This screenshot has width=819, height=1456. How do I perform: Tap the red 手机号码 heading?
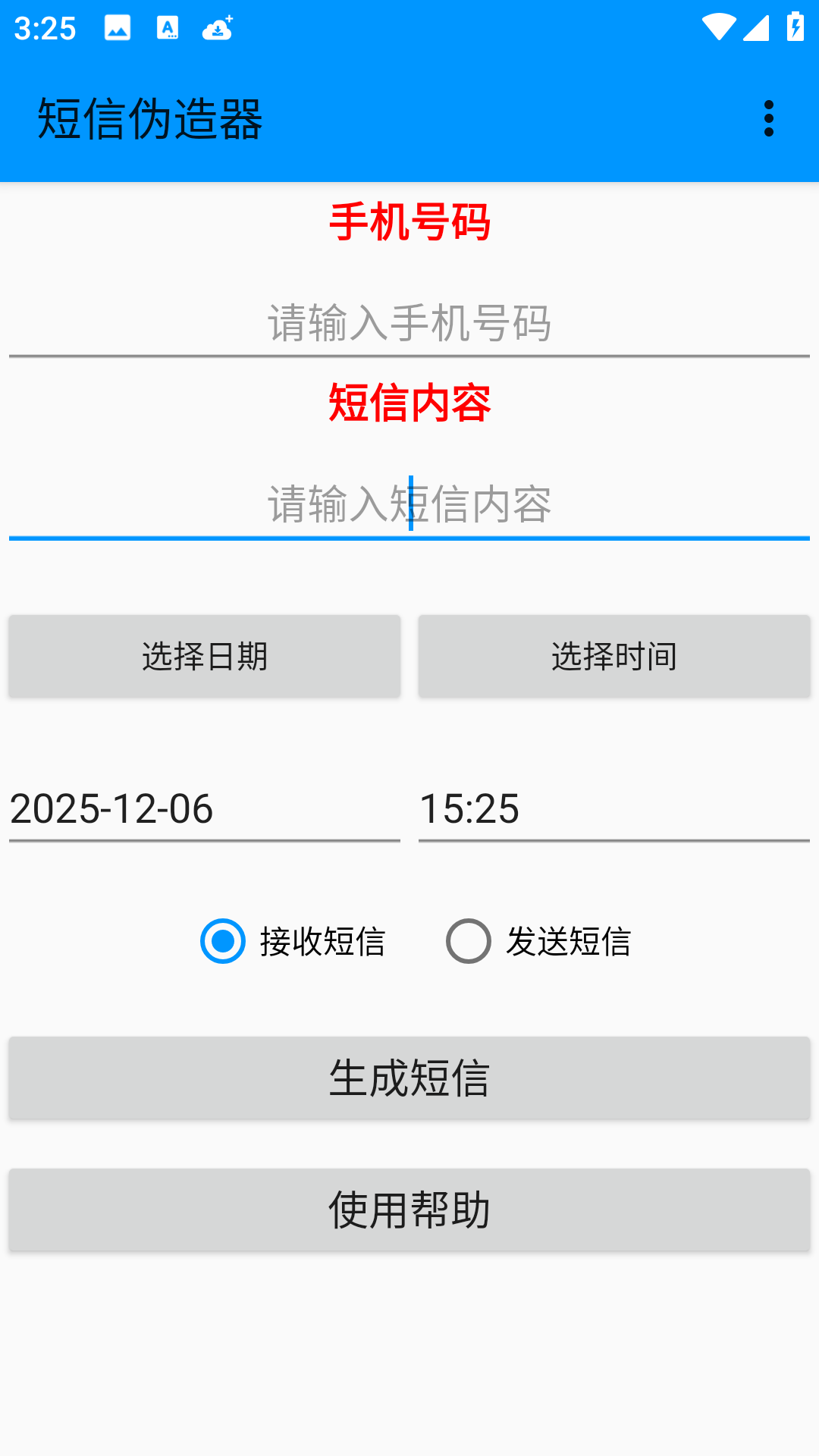click(409, 221)
